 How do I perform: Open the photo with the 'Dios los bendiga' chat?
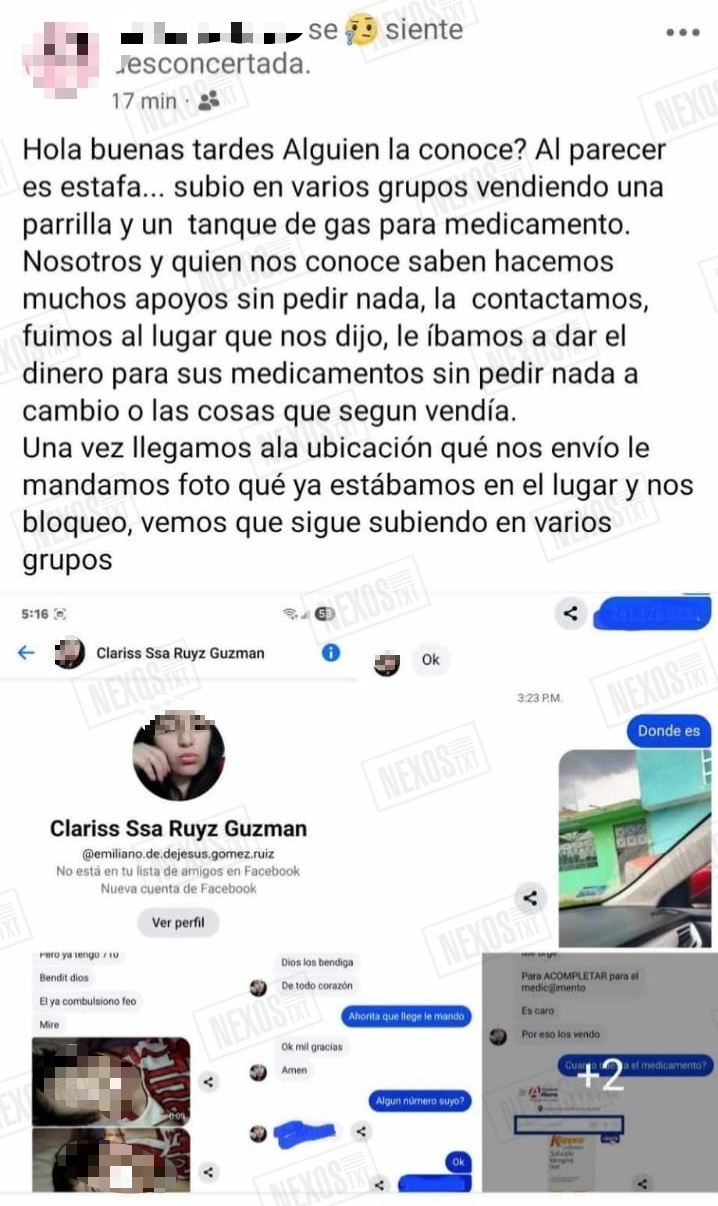coord(358,1074)
